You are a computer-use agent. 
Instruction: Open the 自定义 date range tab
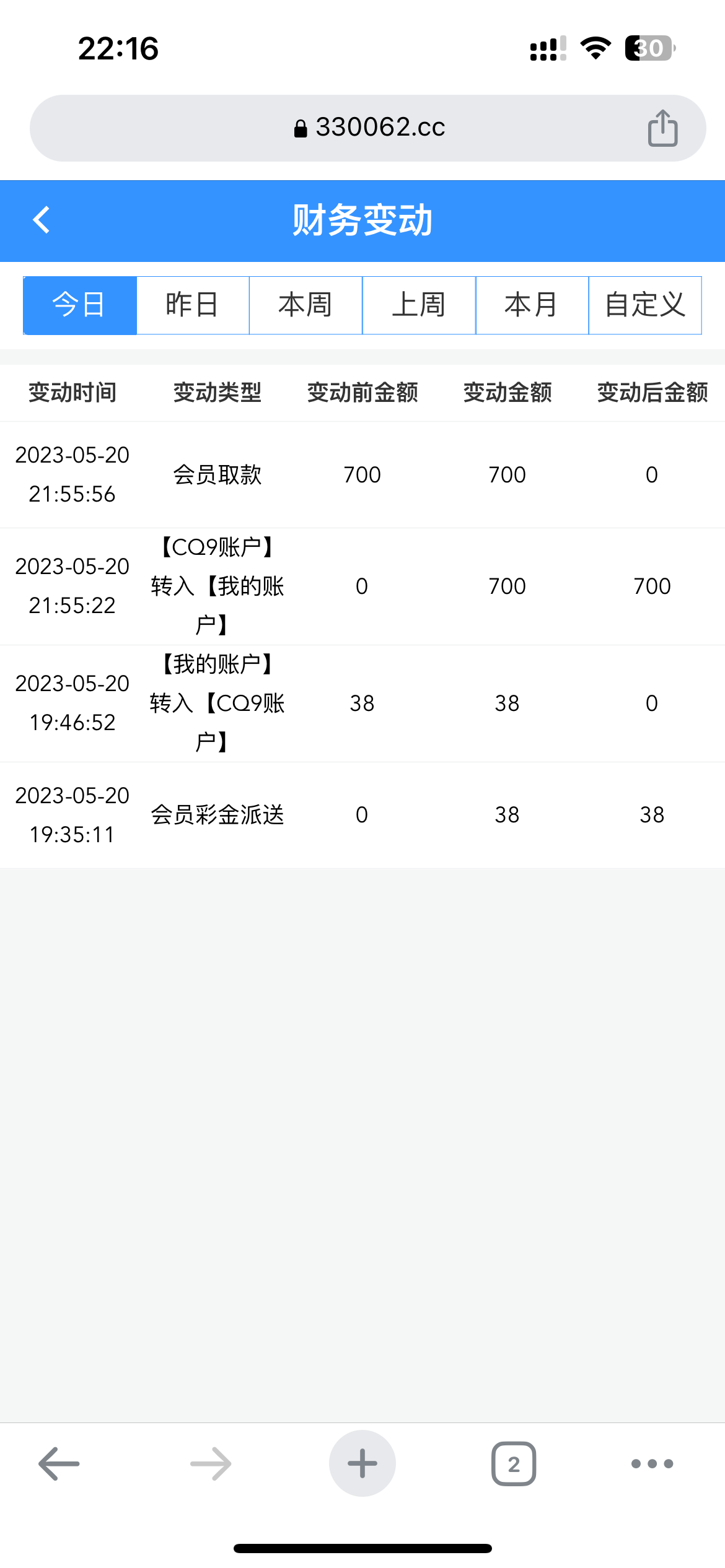(x=645, y=305)
